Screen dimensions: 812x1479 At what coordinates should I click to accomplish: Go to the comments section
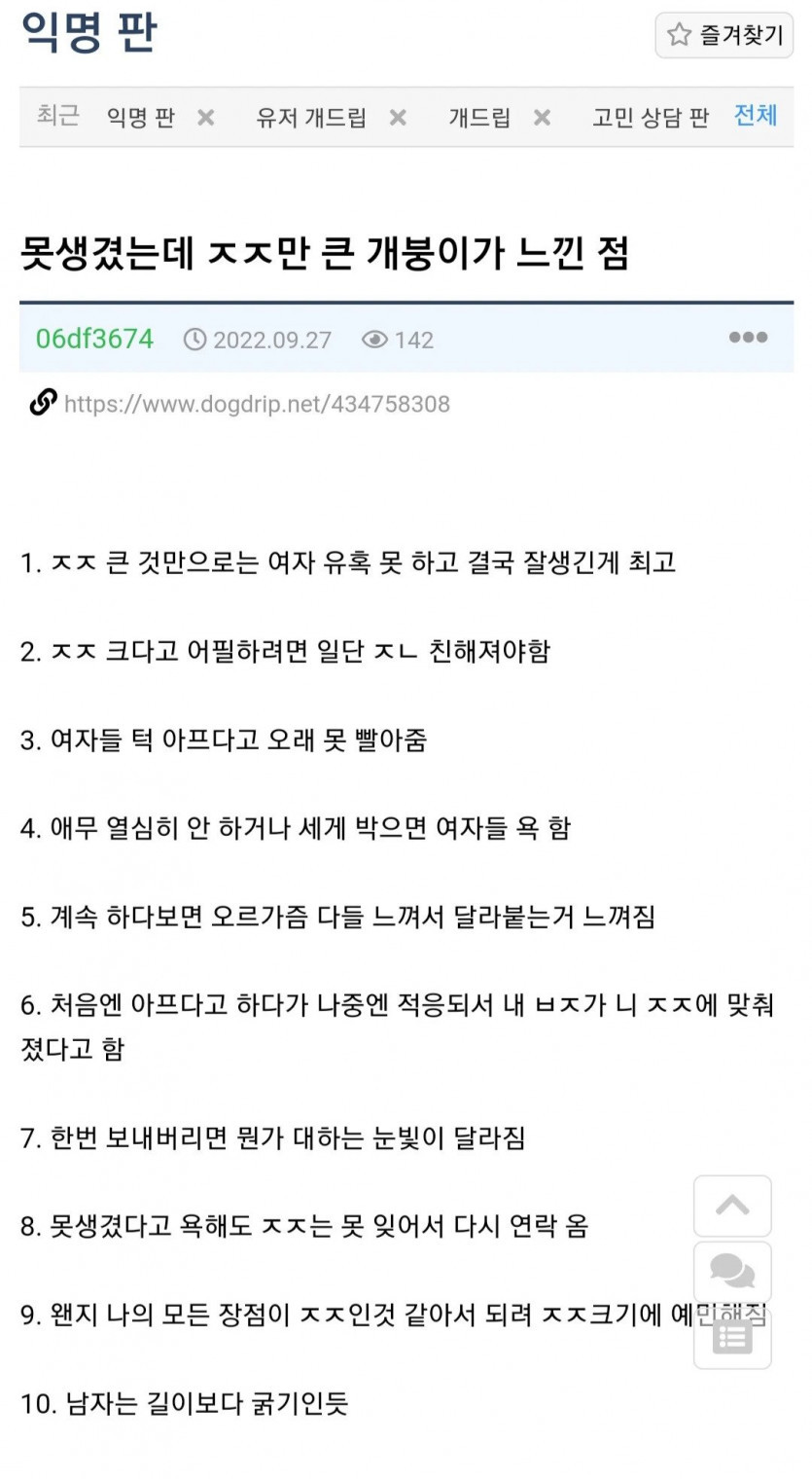732,1271
